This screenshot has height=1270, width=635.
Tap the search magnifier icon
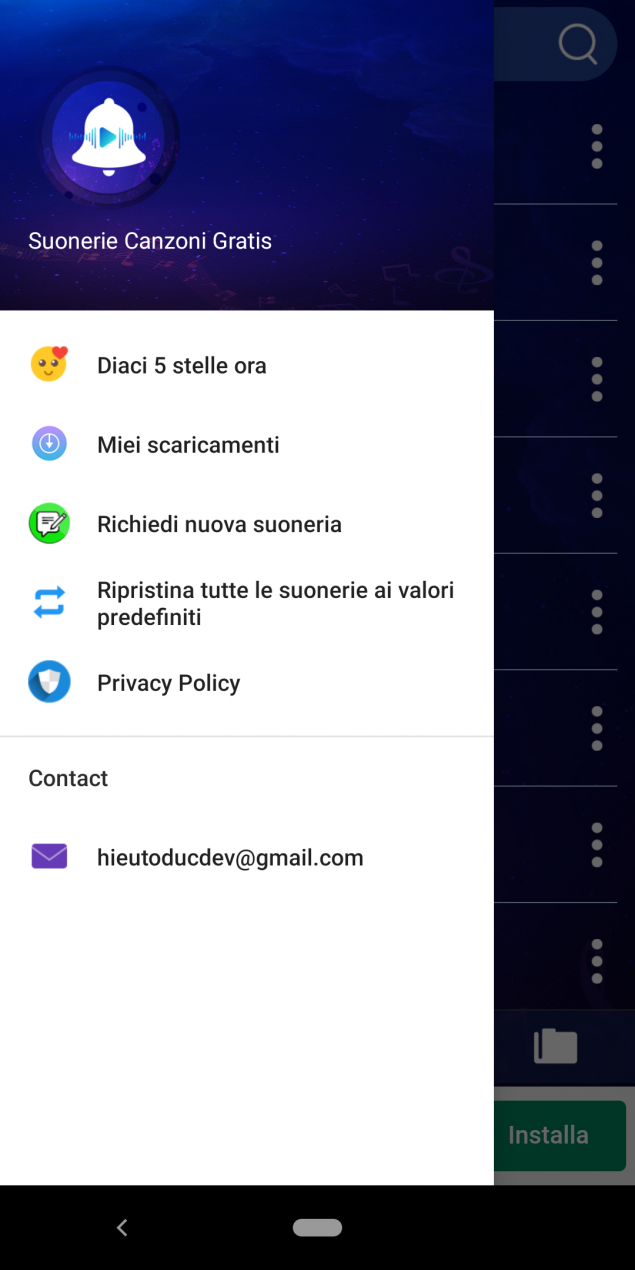[578, 44]
